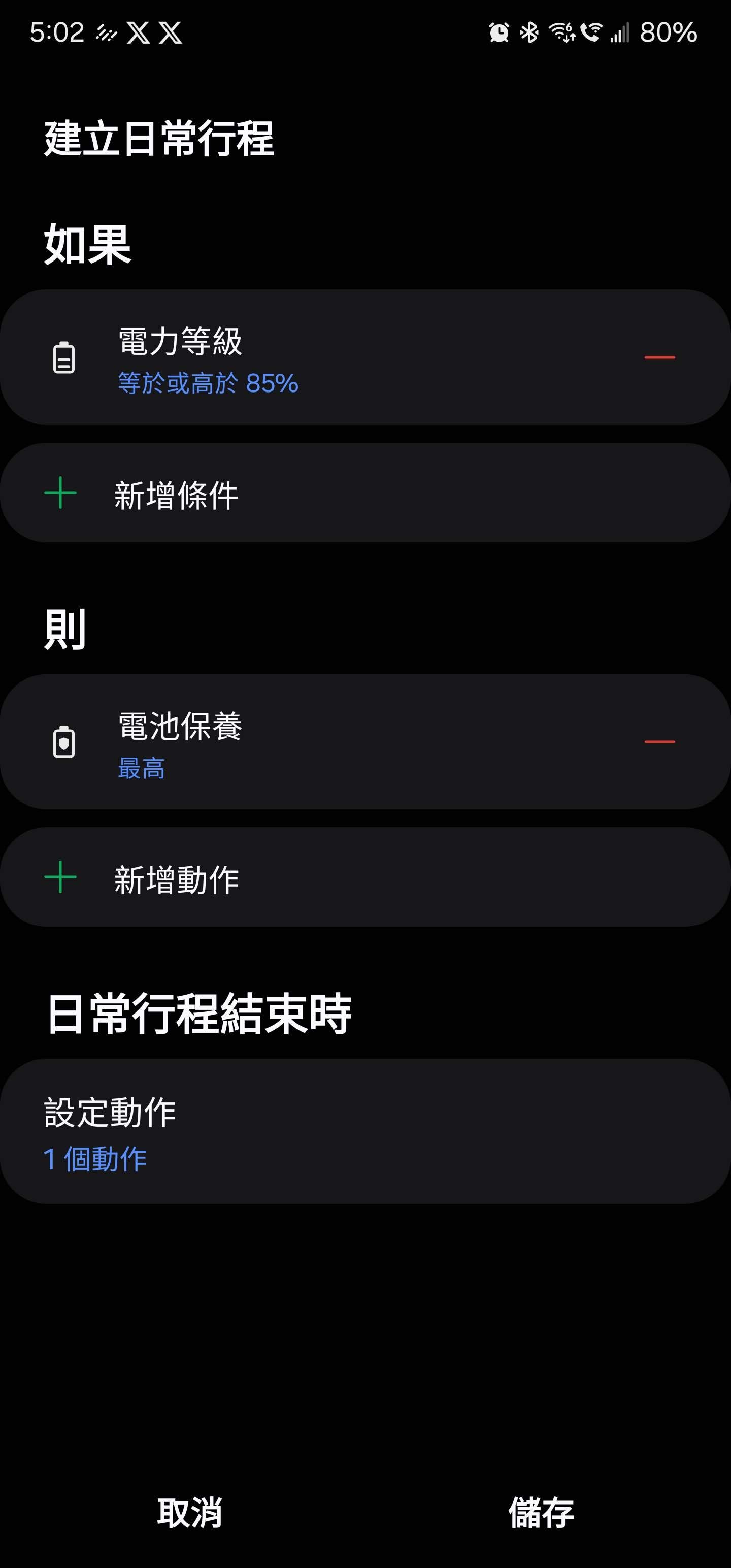This screenshot has width=731, height=1568.
Task: Save the routine with 儲存
Action: (x=541, y=1512)
